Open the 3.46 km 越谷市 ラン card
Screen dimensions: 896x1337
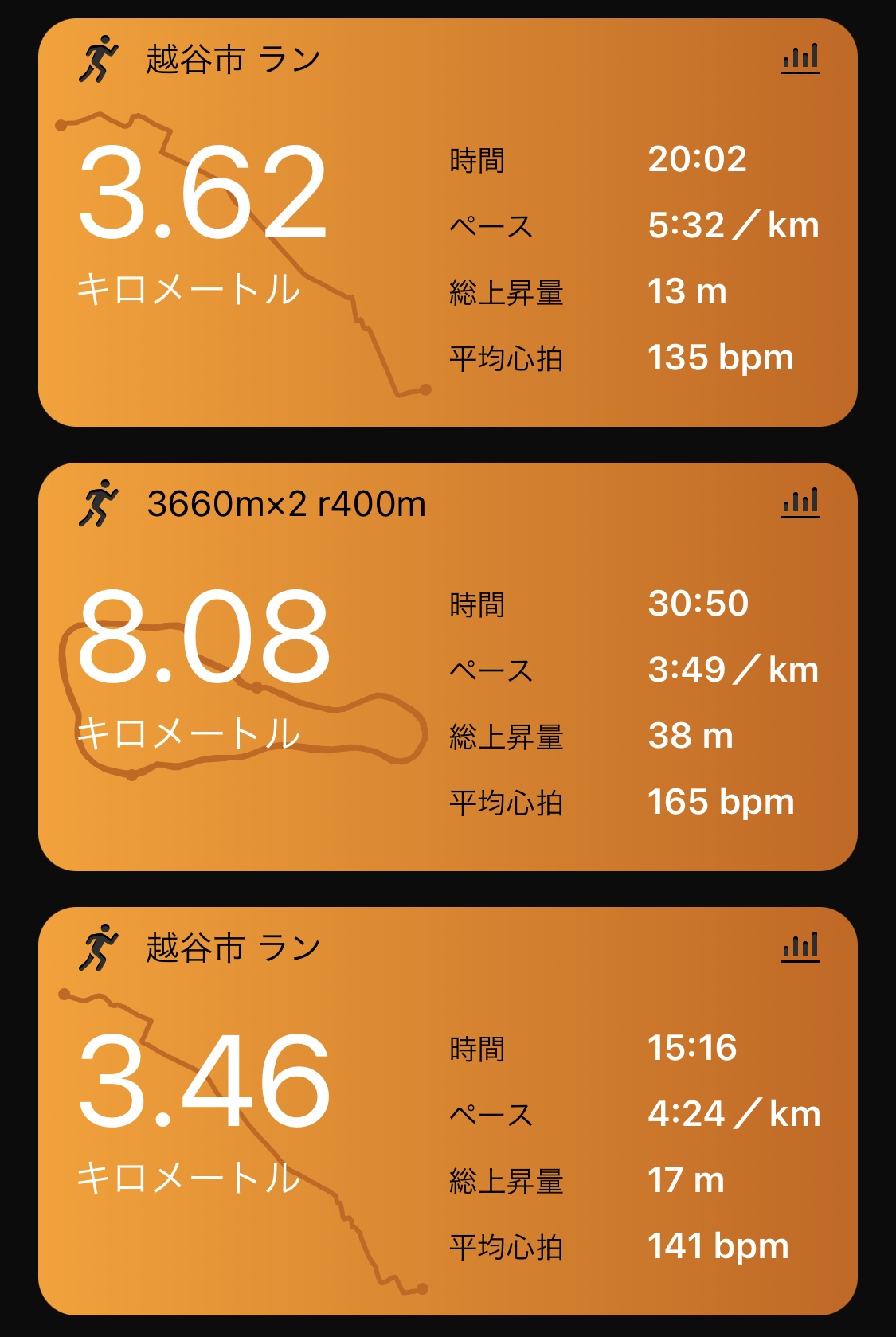[448, 1111]
